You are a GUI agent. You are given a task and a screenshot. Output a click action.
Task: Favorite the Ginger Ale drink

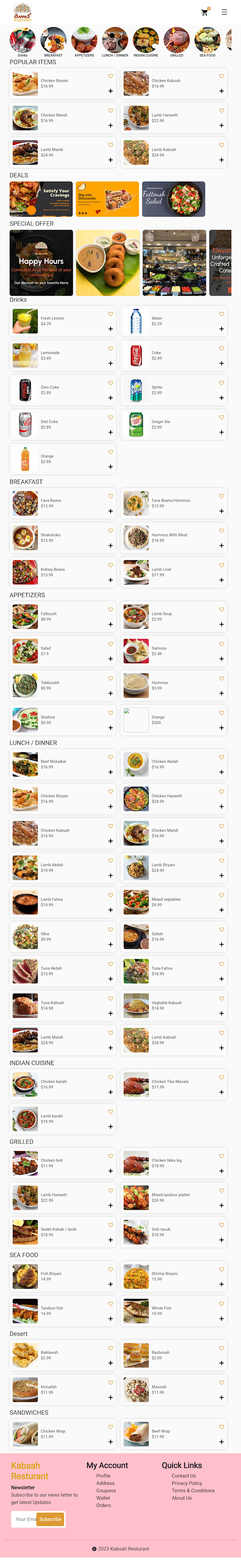[x=222, y=418]
